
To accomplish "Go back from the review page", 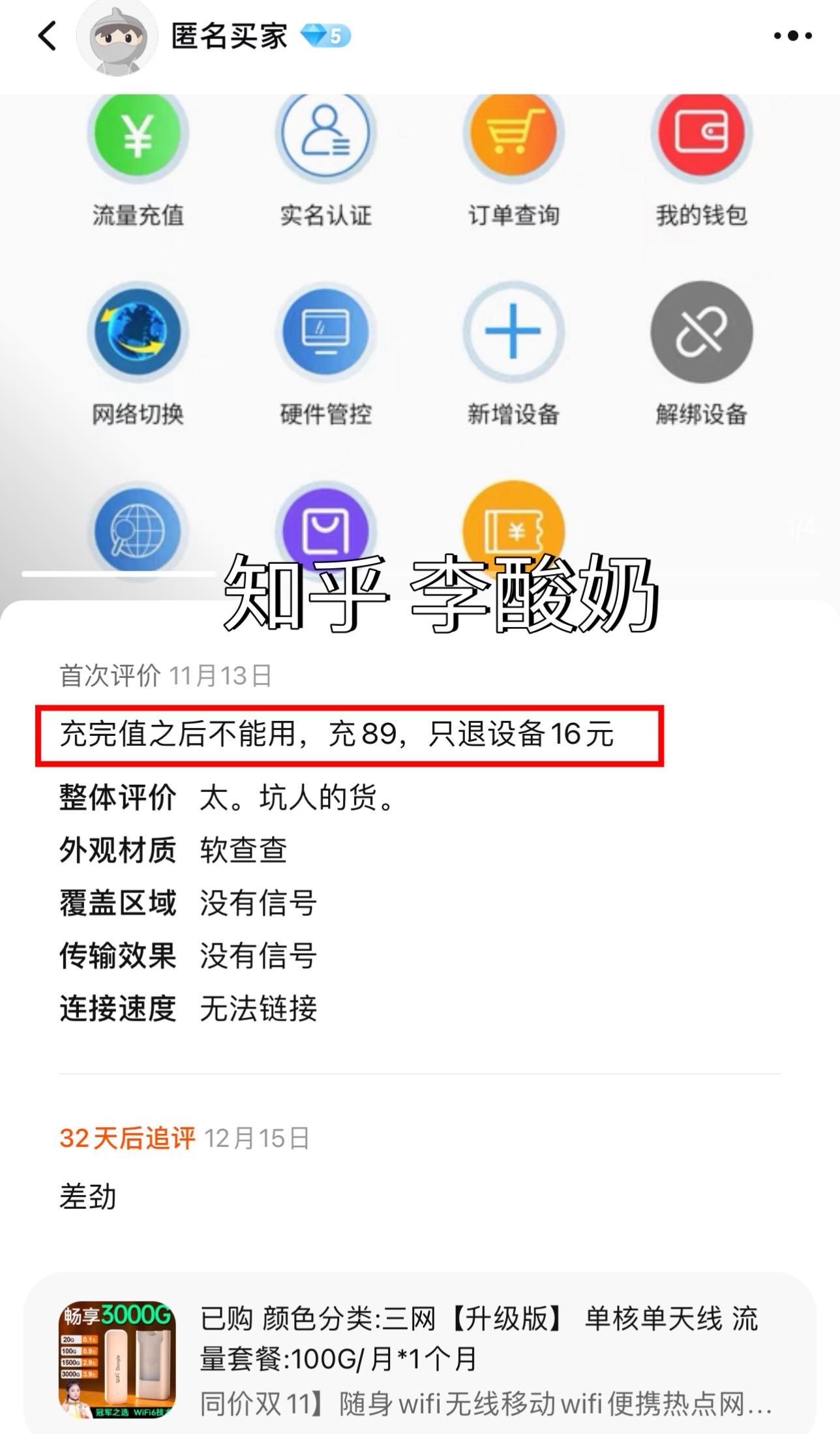I will coord(47,36).
